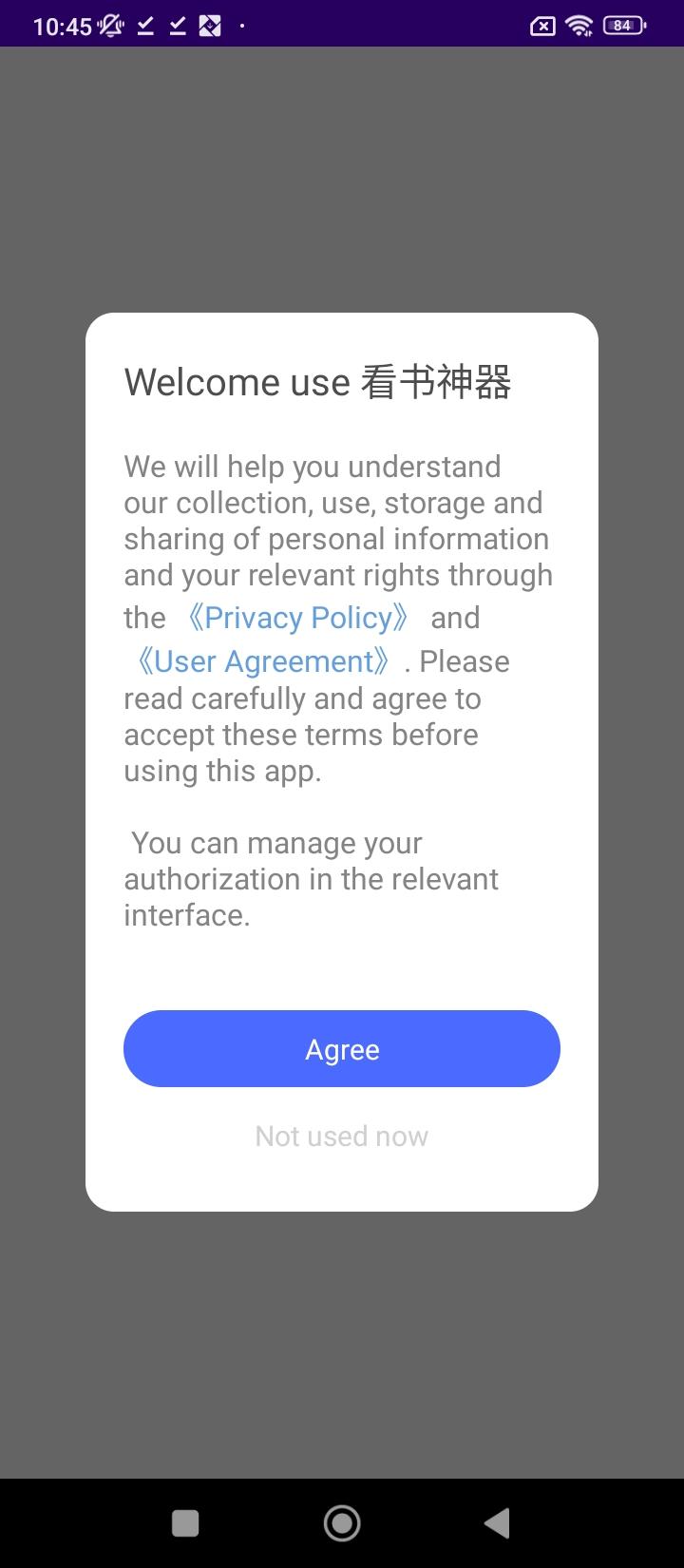Choose Not used now
Image resolution: width=684 pixels, height=1568 pixels.
342,1136
